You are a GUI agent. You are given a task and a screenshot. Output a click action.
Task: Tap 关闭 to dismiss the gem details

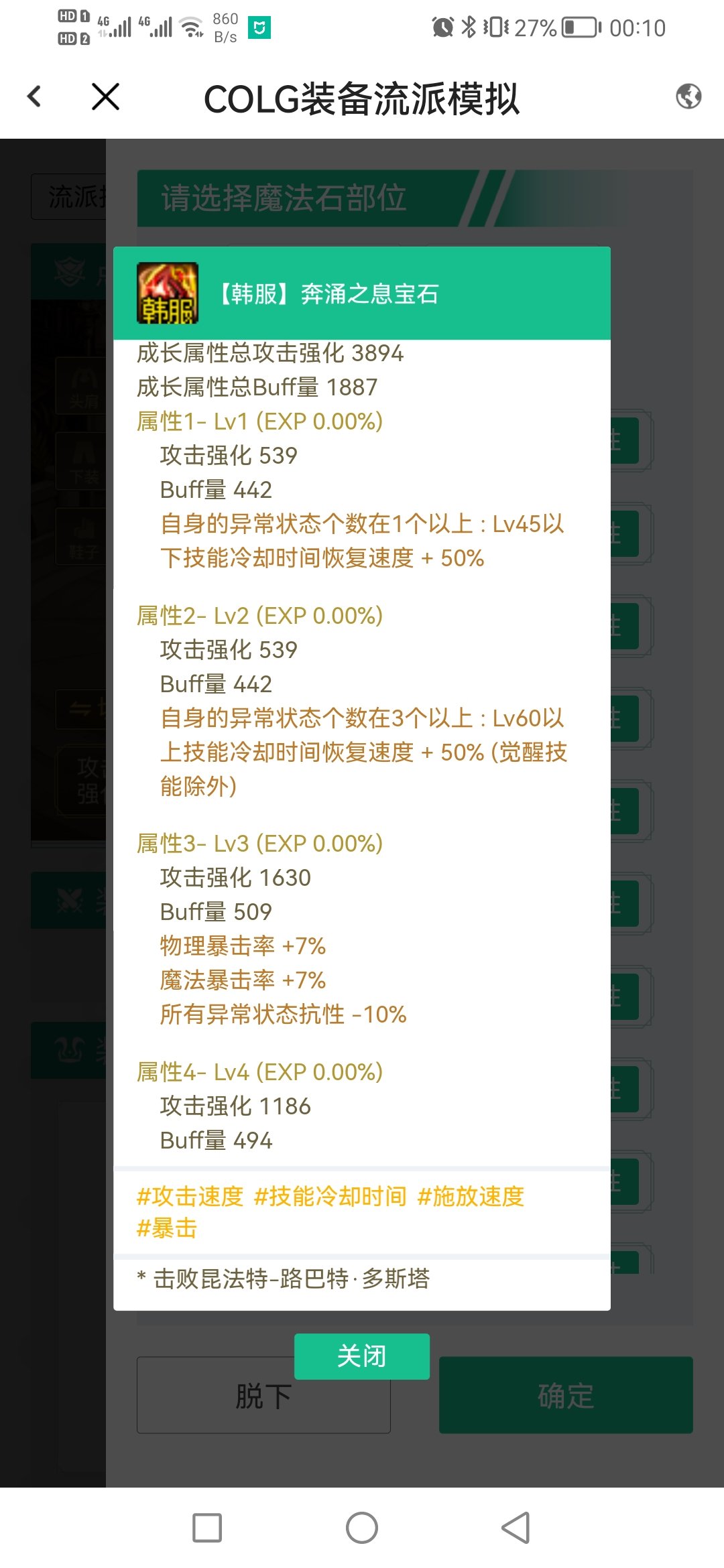[362, 1356]
